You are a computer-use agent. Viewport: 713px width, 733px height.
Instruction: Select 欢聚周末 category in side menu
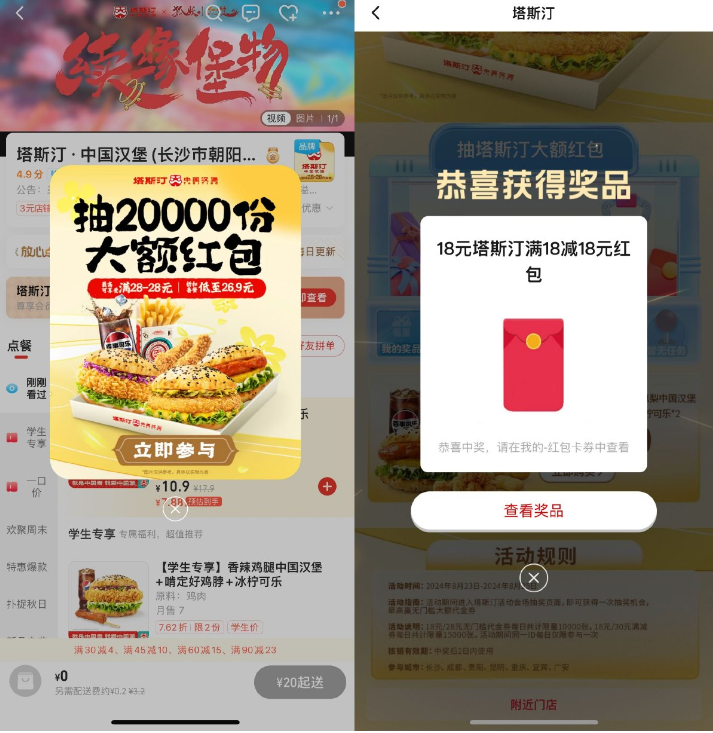pyautogui.click(x=27, y=529)
